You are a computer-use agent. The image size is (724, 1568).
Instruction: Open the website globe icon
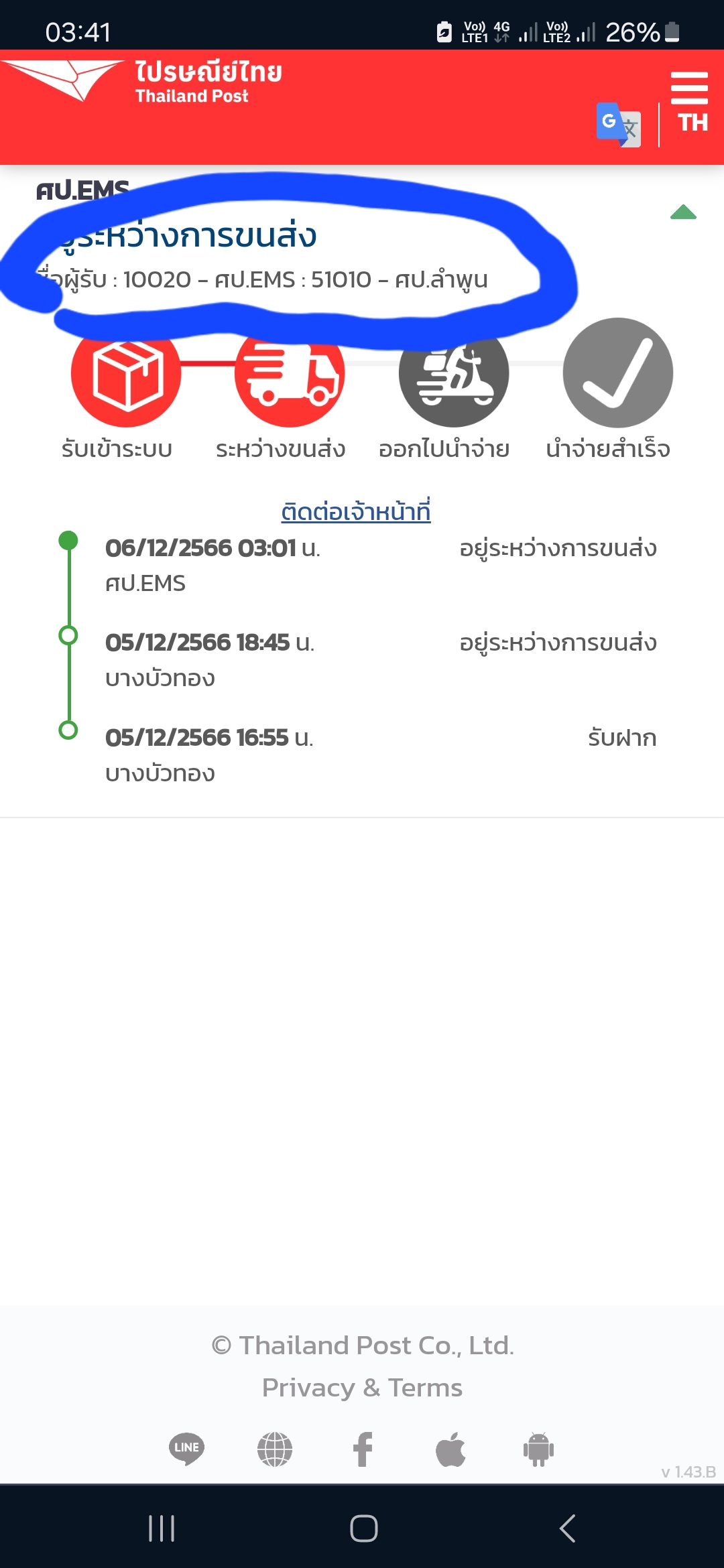coord(275,1449)
